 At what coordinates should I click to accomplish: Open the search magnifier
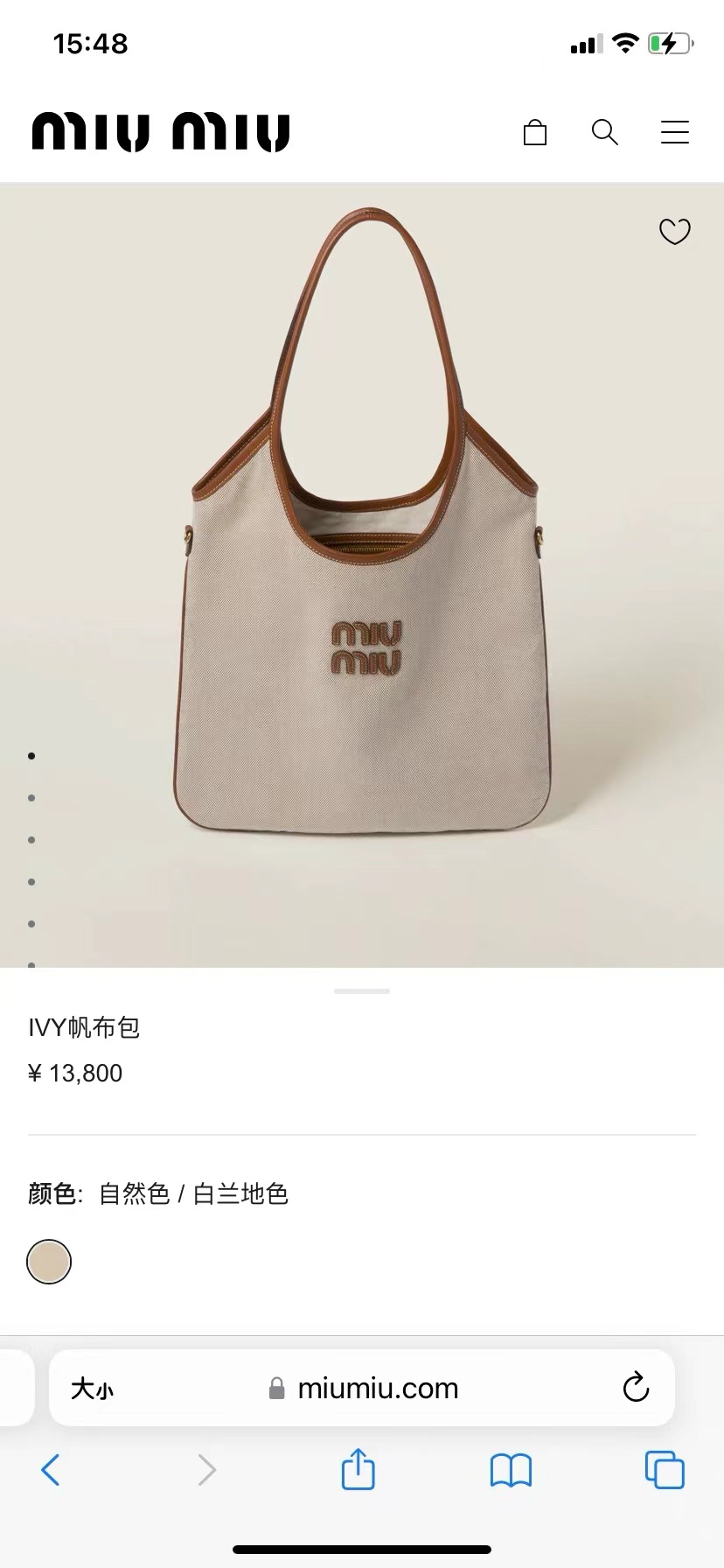click(x=604, y=132)
